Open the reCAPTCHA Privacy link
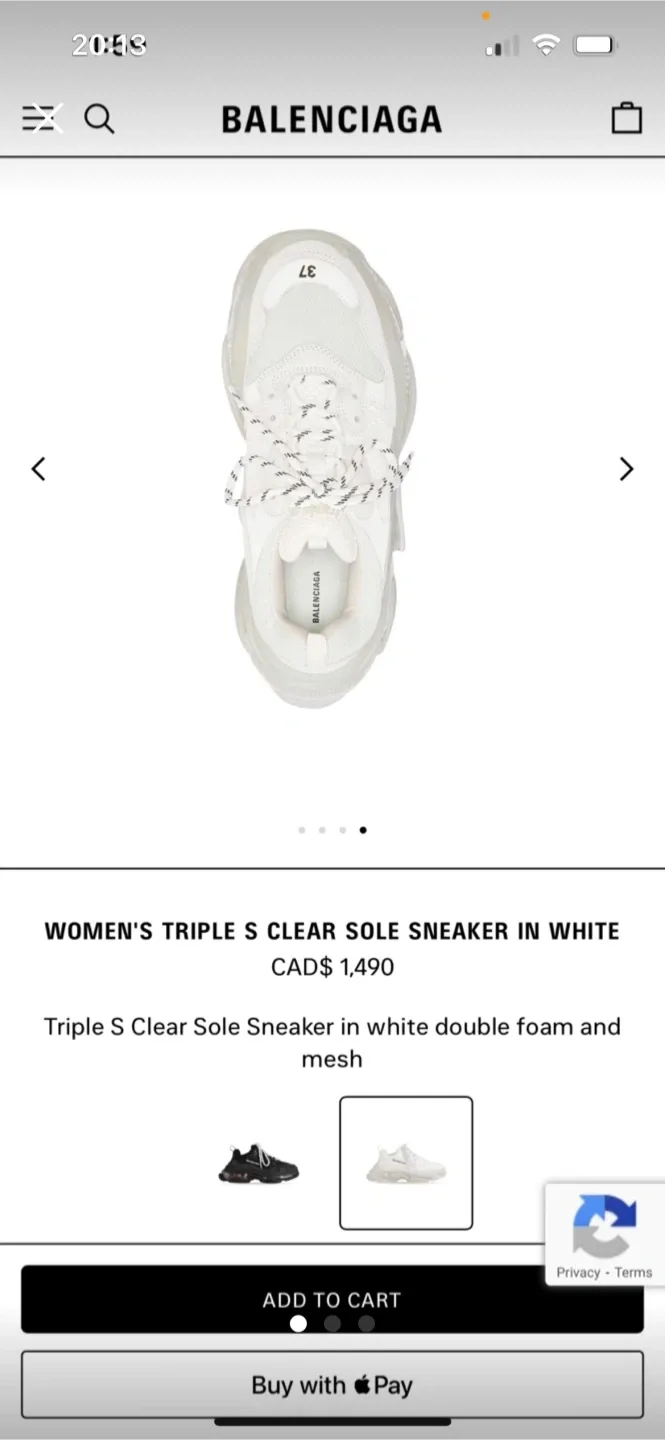Image resolution: width=665 pixels, height=1440 pixels. (578, 1272)
